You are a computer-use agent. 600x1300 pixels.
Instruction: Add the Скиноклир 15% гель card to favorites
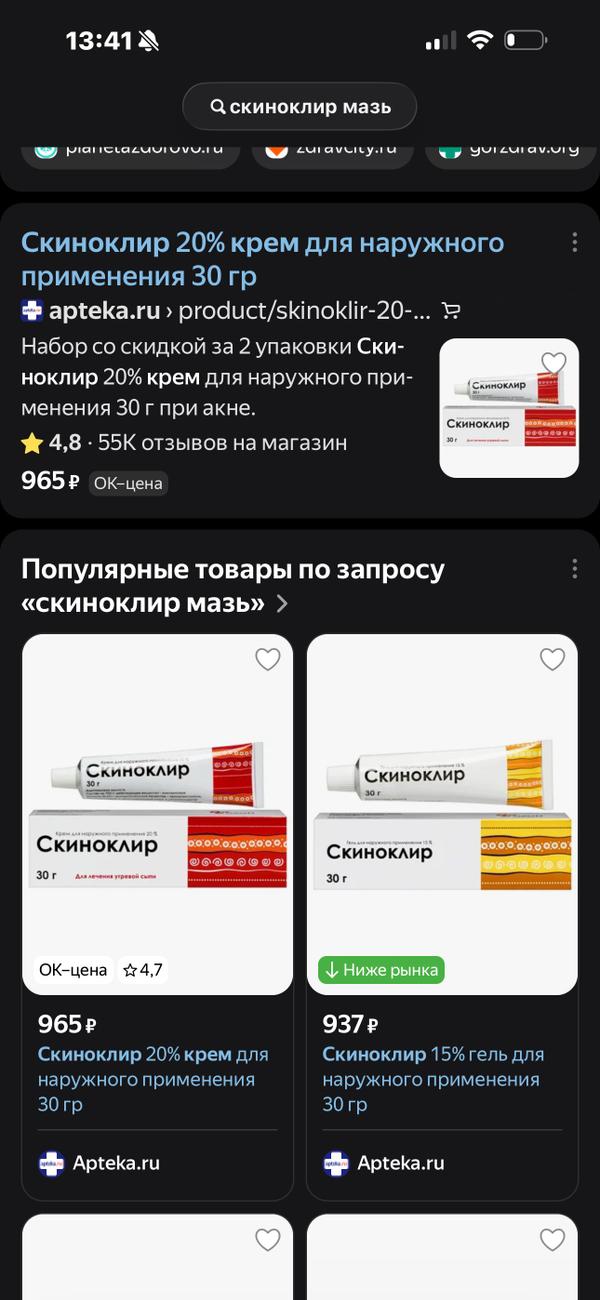(x=553, y=659)
